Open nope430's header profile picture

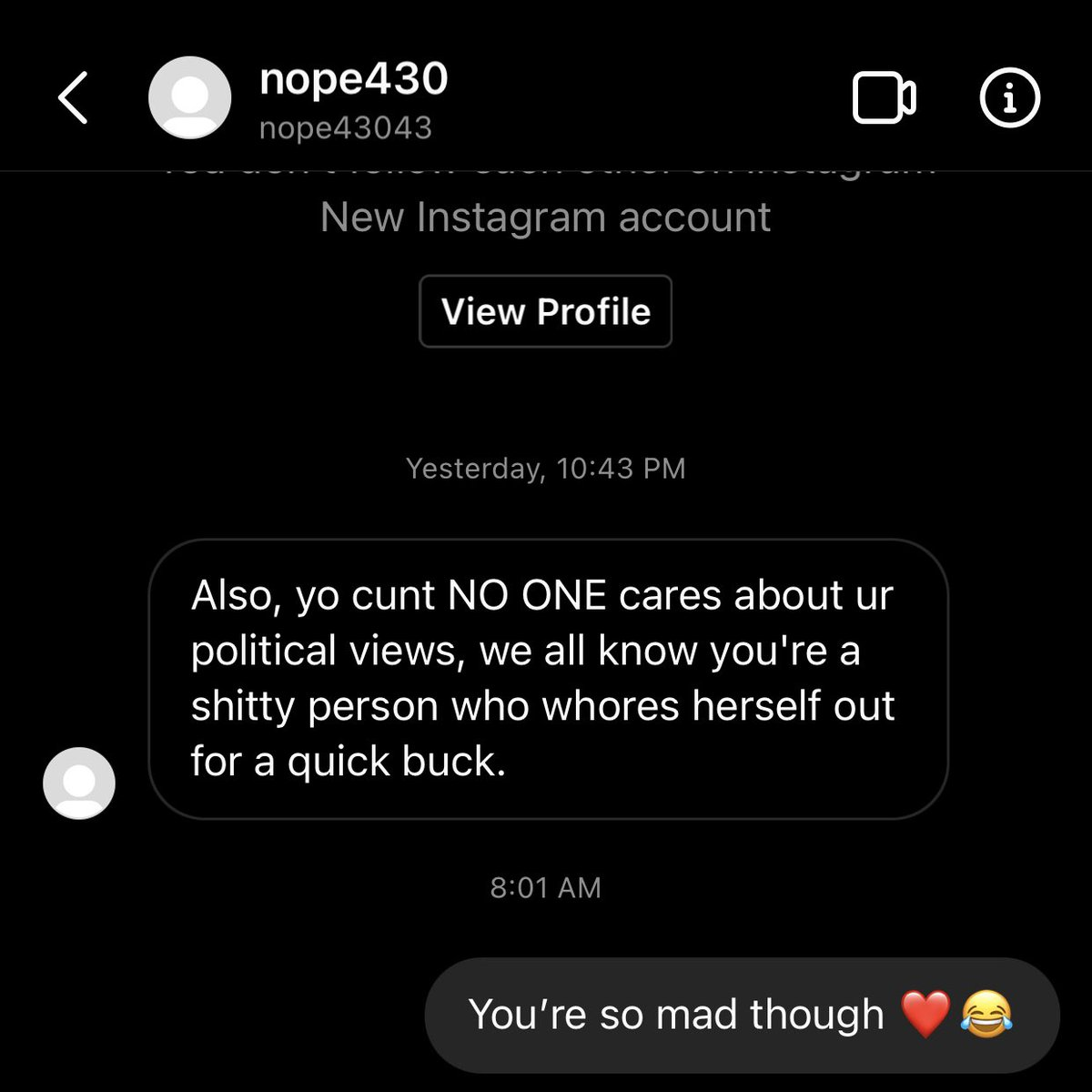(x=189, y=97)
